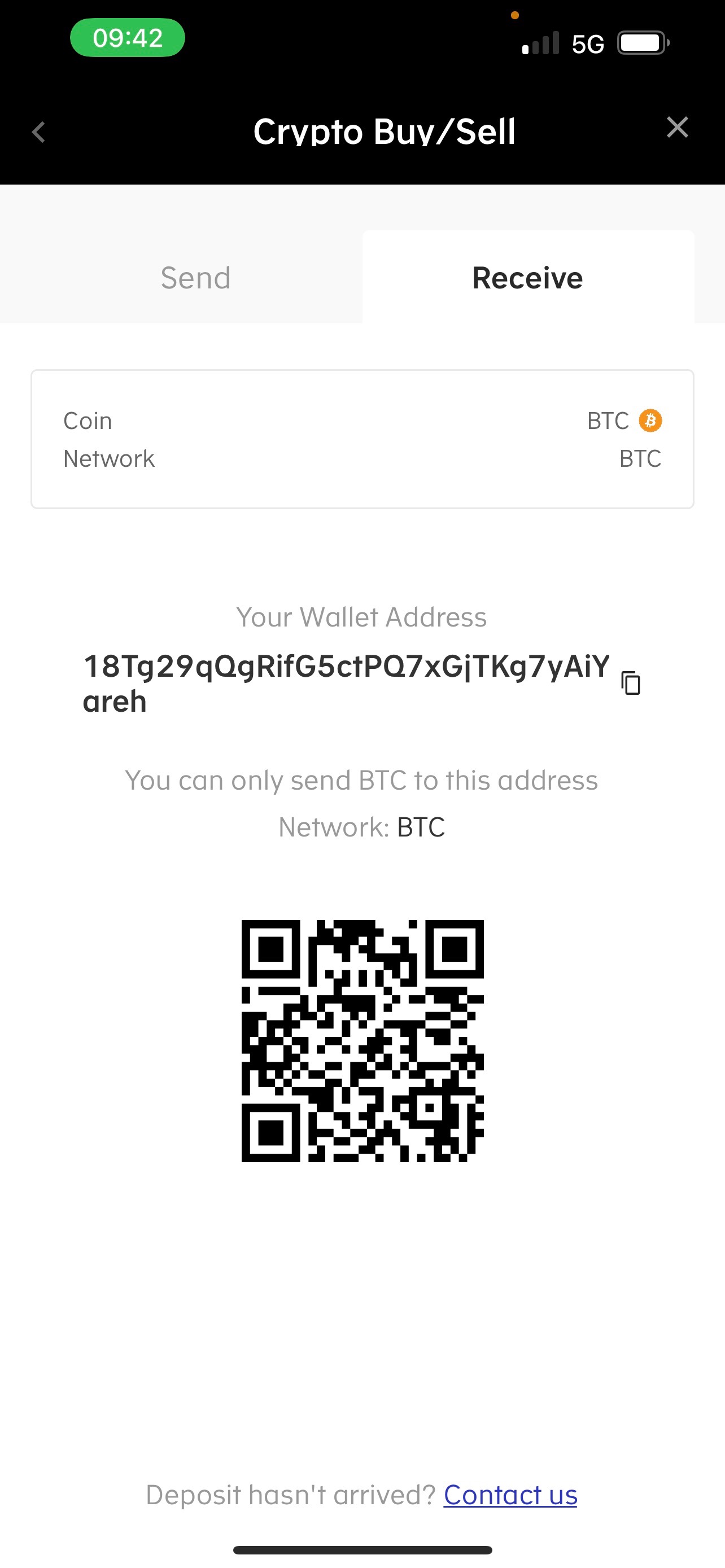Open the Contact us link
The height and width of the screenshot is (1568, 725).
click(x=510, y=1495)
